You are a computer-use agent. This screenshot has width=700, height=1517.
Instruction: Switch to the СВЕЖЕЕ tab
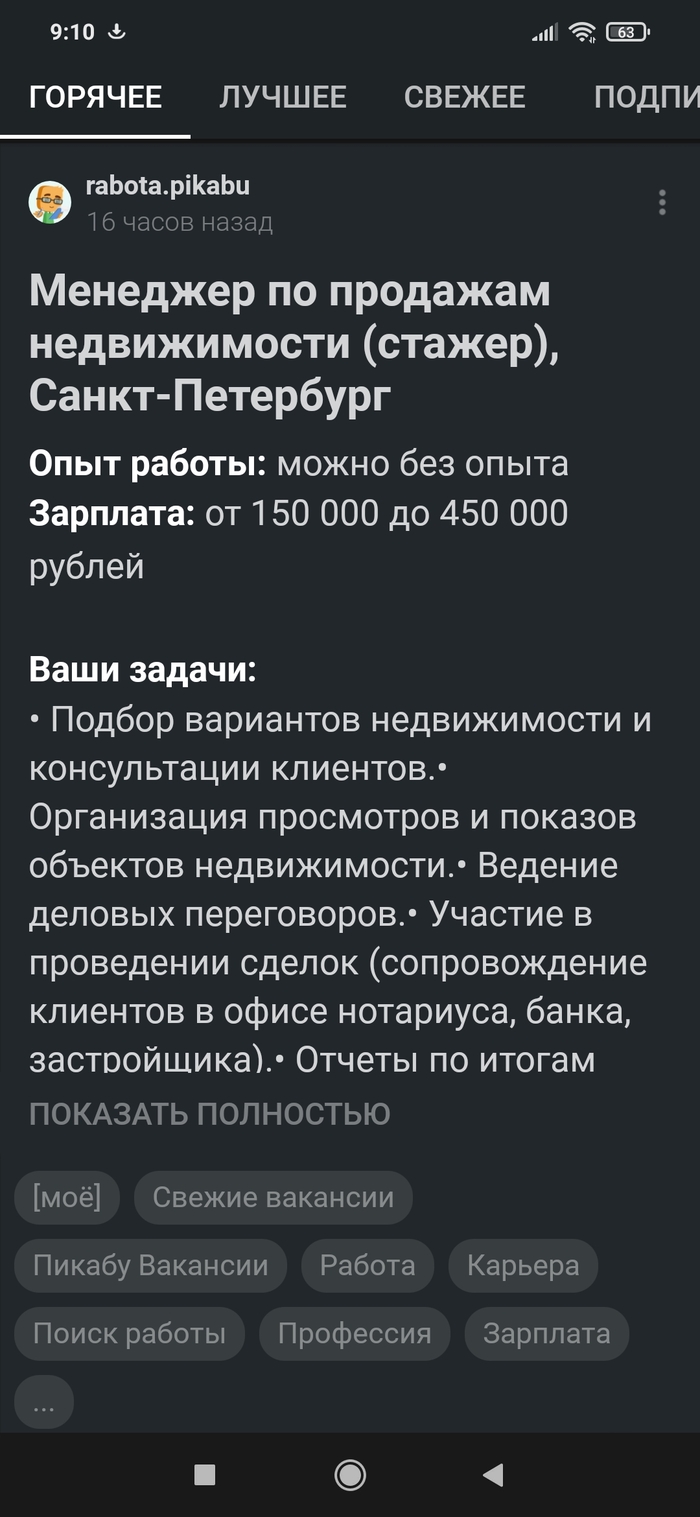coord(464,97)
